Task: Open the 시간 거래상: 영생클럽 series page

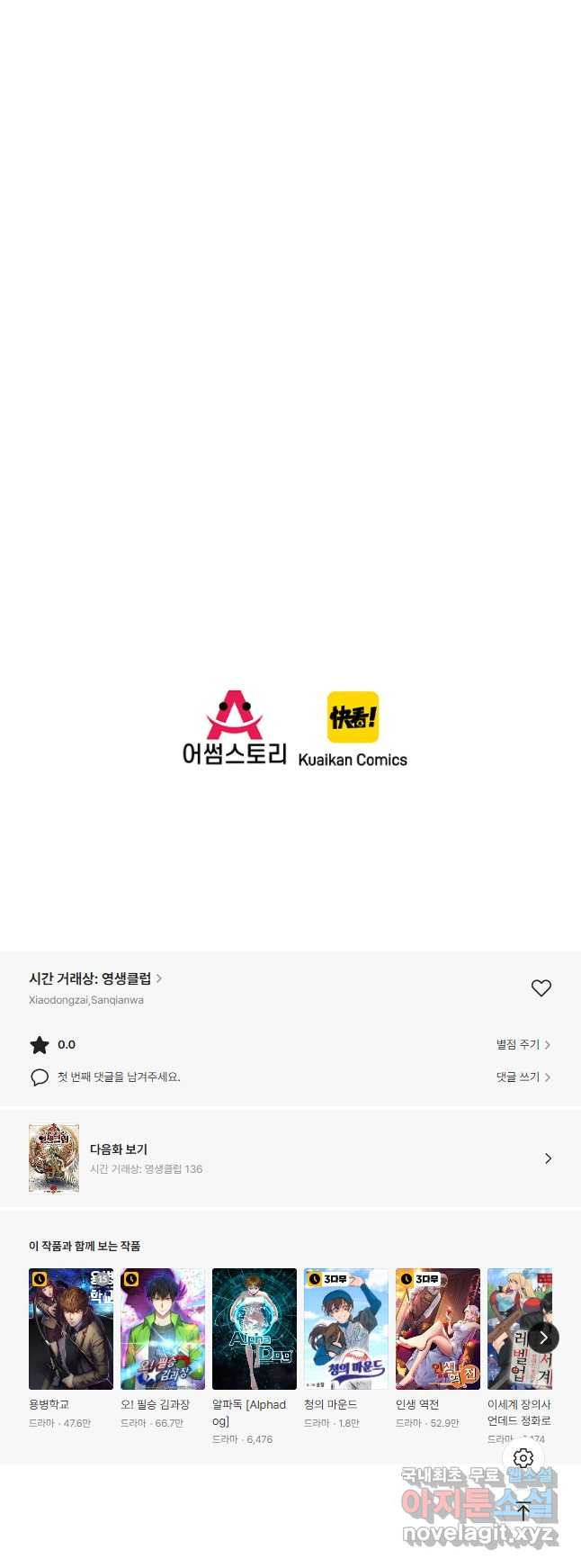Action: (94, 978)
